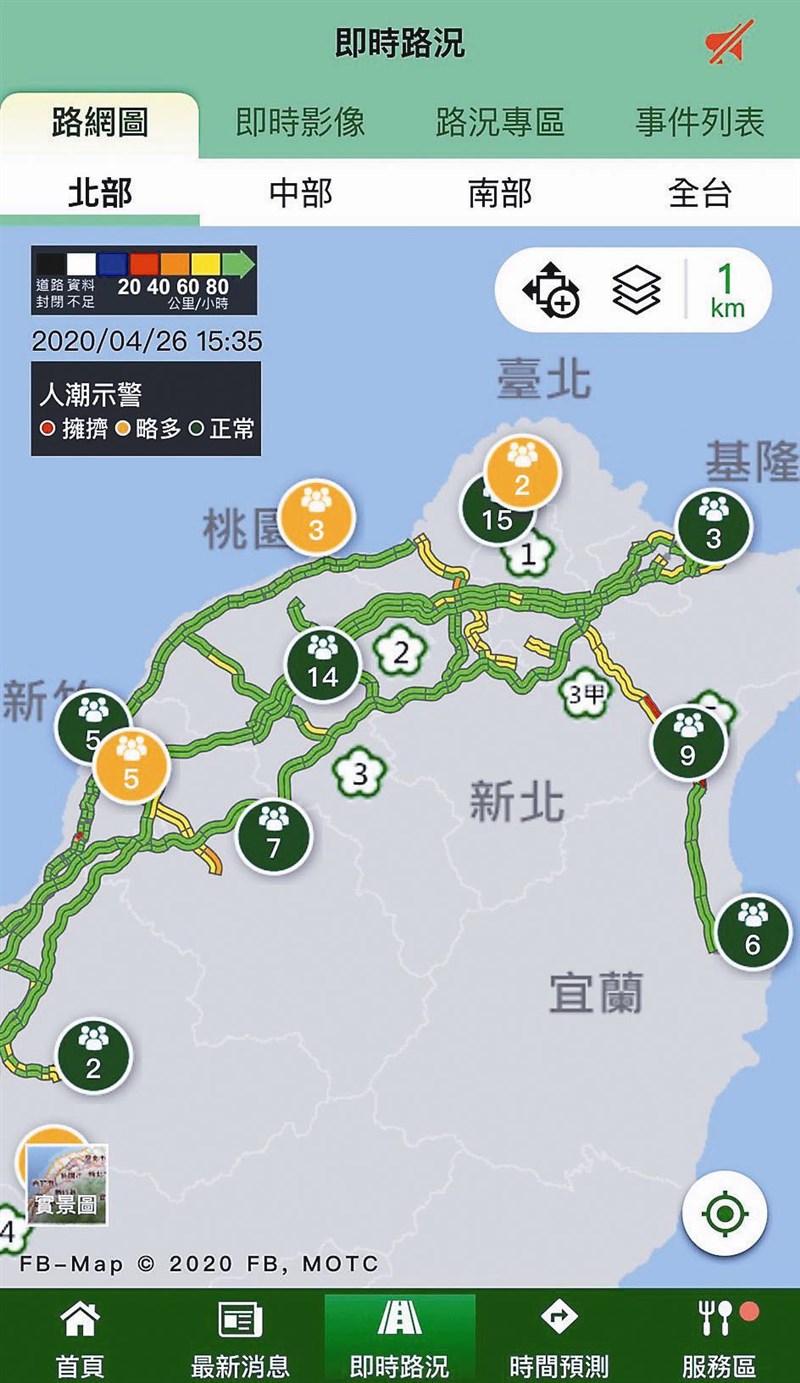This screenshot has height=1383, width=800.
Task: Open the map layers icon
Action: pyautogui.click(x=637, y=291)
